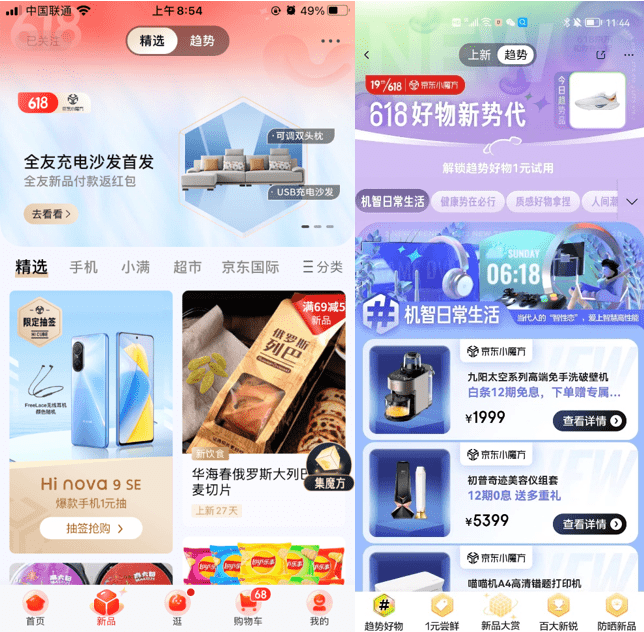Select the 健康势在必行 chip
This screenshot has width=644, height=632.
pos(467,201)
